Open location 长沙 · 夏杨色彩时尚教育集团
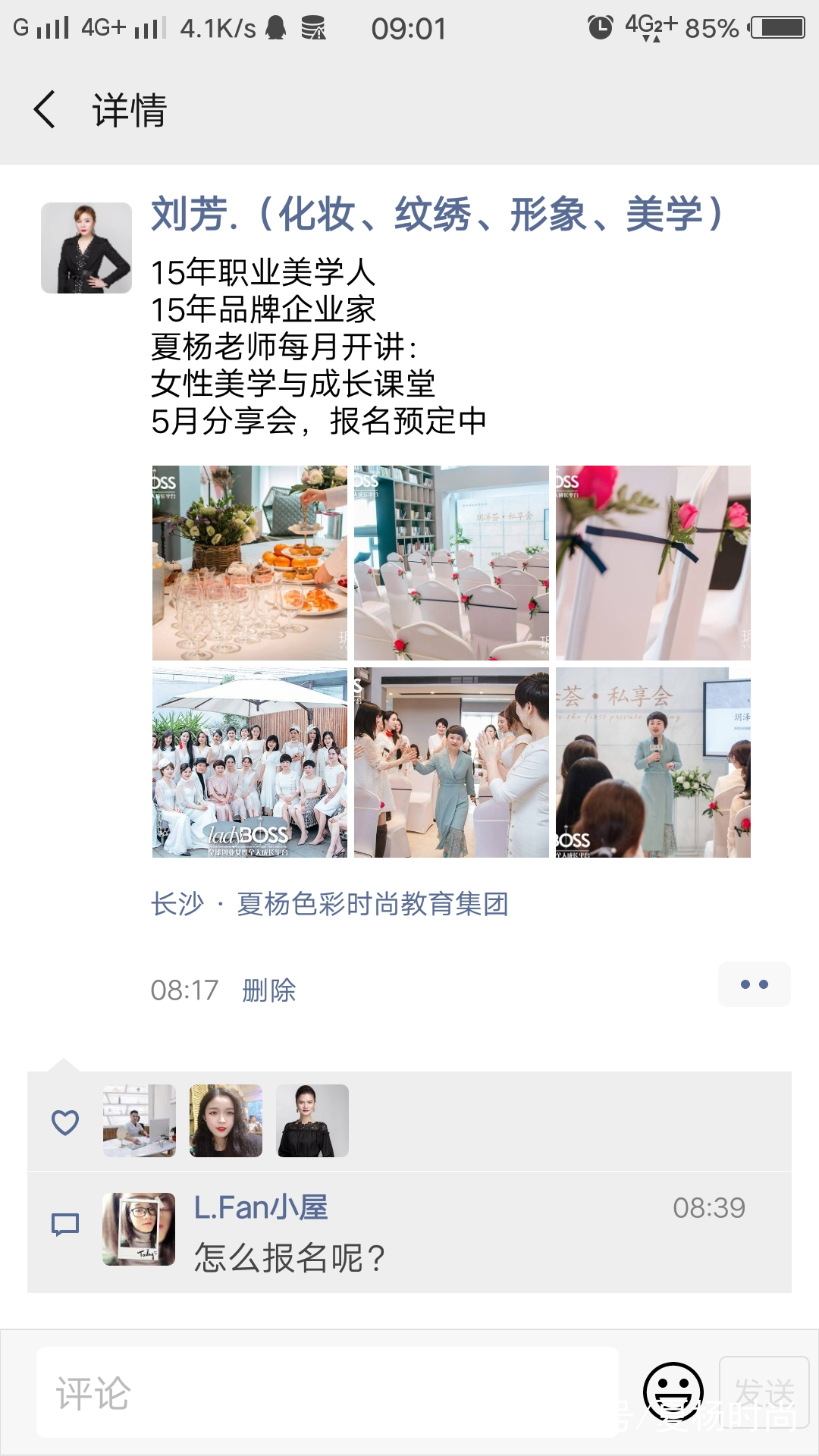819x1456 pixels. [329, 904]
